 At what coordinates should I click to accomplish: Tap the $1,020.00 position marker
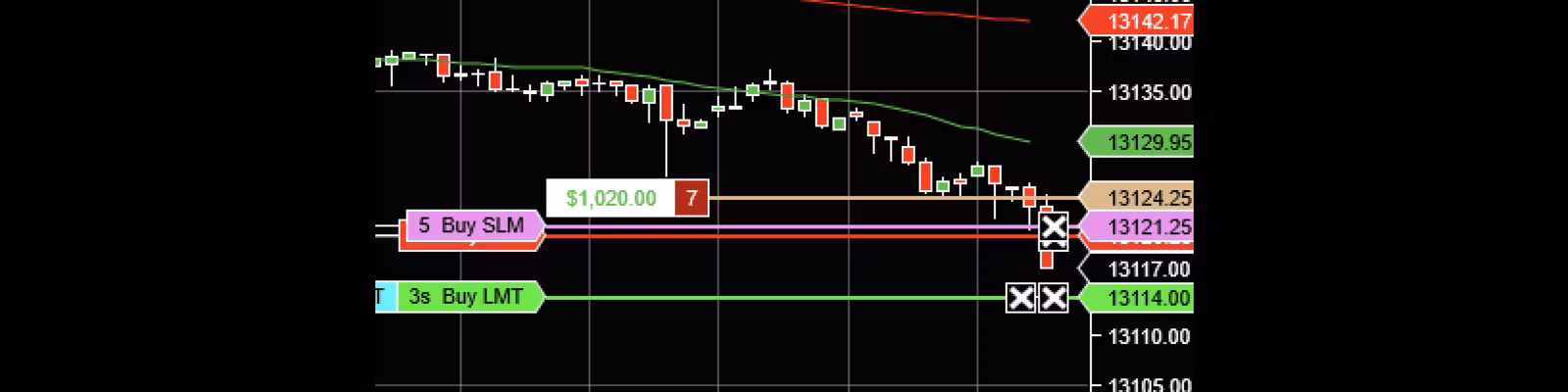612,198
